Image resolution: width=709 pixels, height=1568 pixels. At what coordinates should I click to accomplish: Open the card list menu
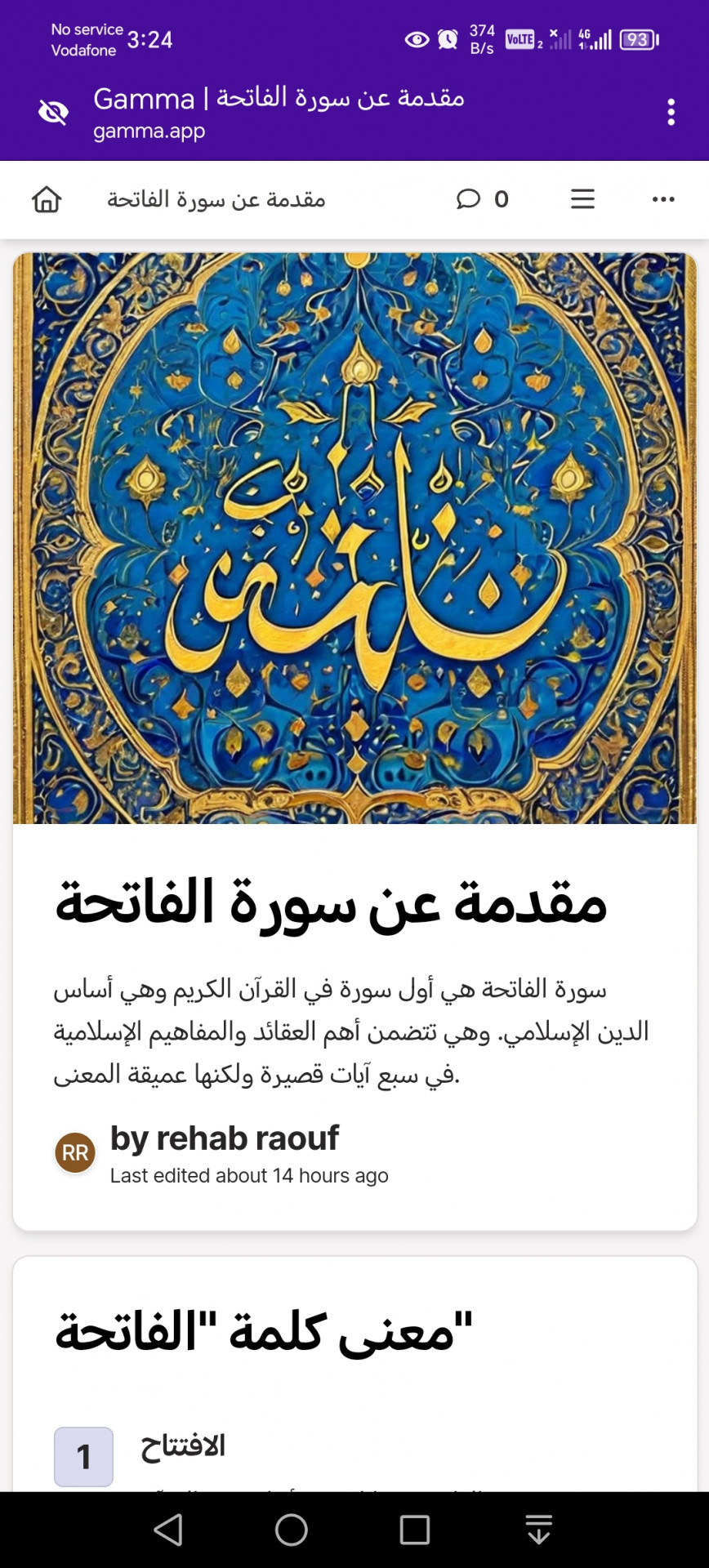[582, 199]
